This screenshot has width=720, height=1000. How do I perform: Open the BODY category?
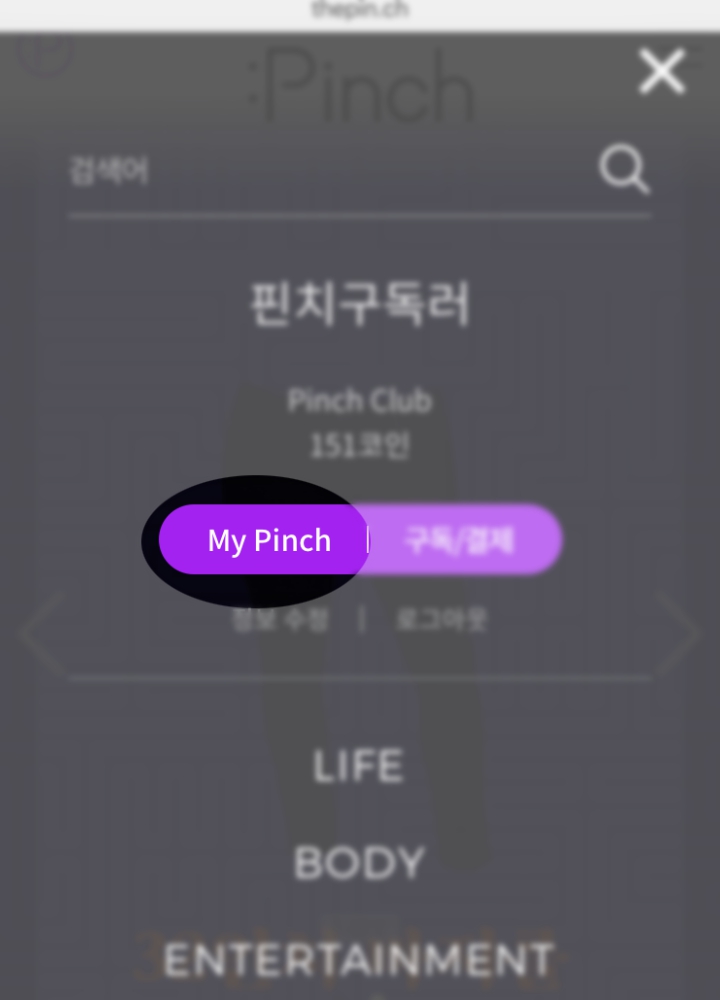359,863
